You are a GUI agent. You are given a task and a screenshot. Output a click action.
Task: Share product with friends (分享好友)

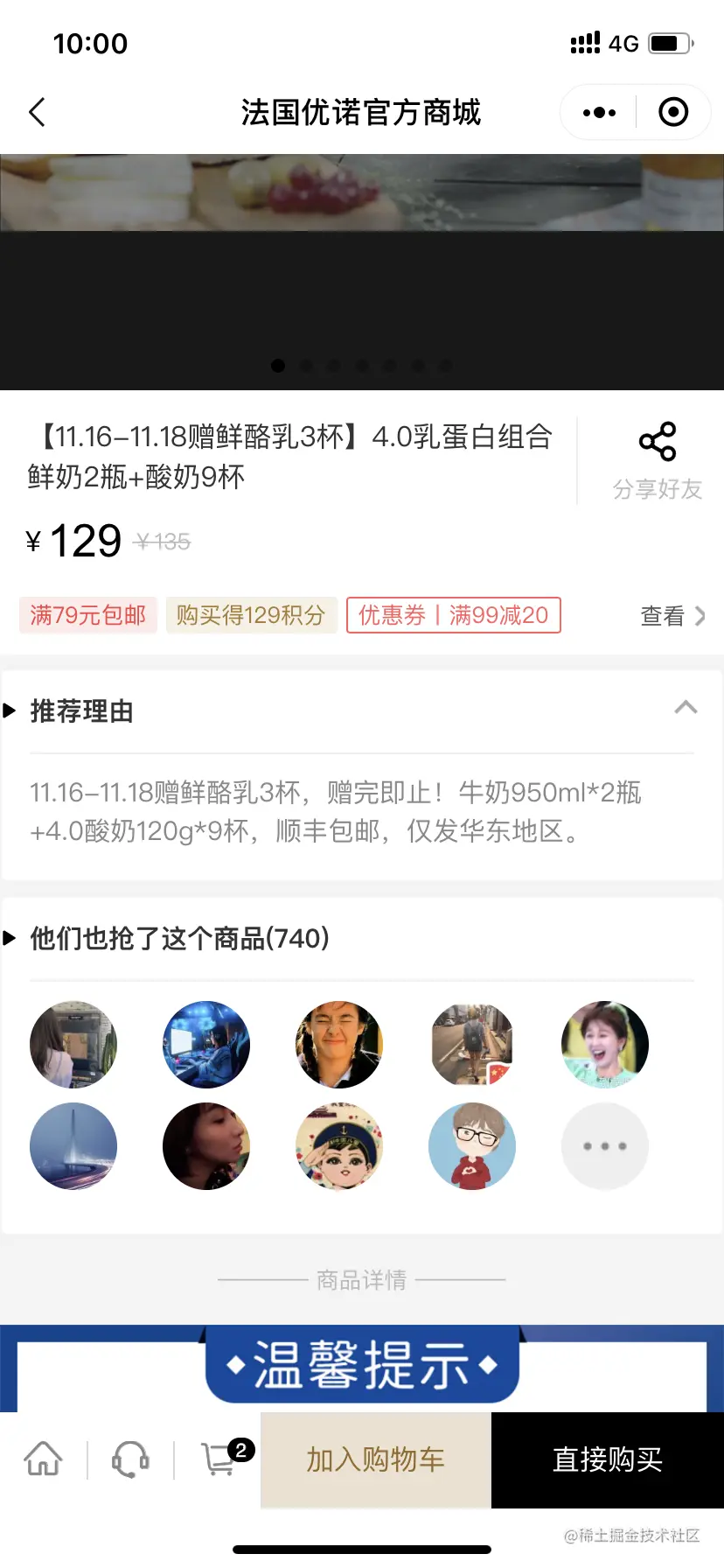coord(658,461)
